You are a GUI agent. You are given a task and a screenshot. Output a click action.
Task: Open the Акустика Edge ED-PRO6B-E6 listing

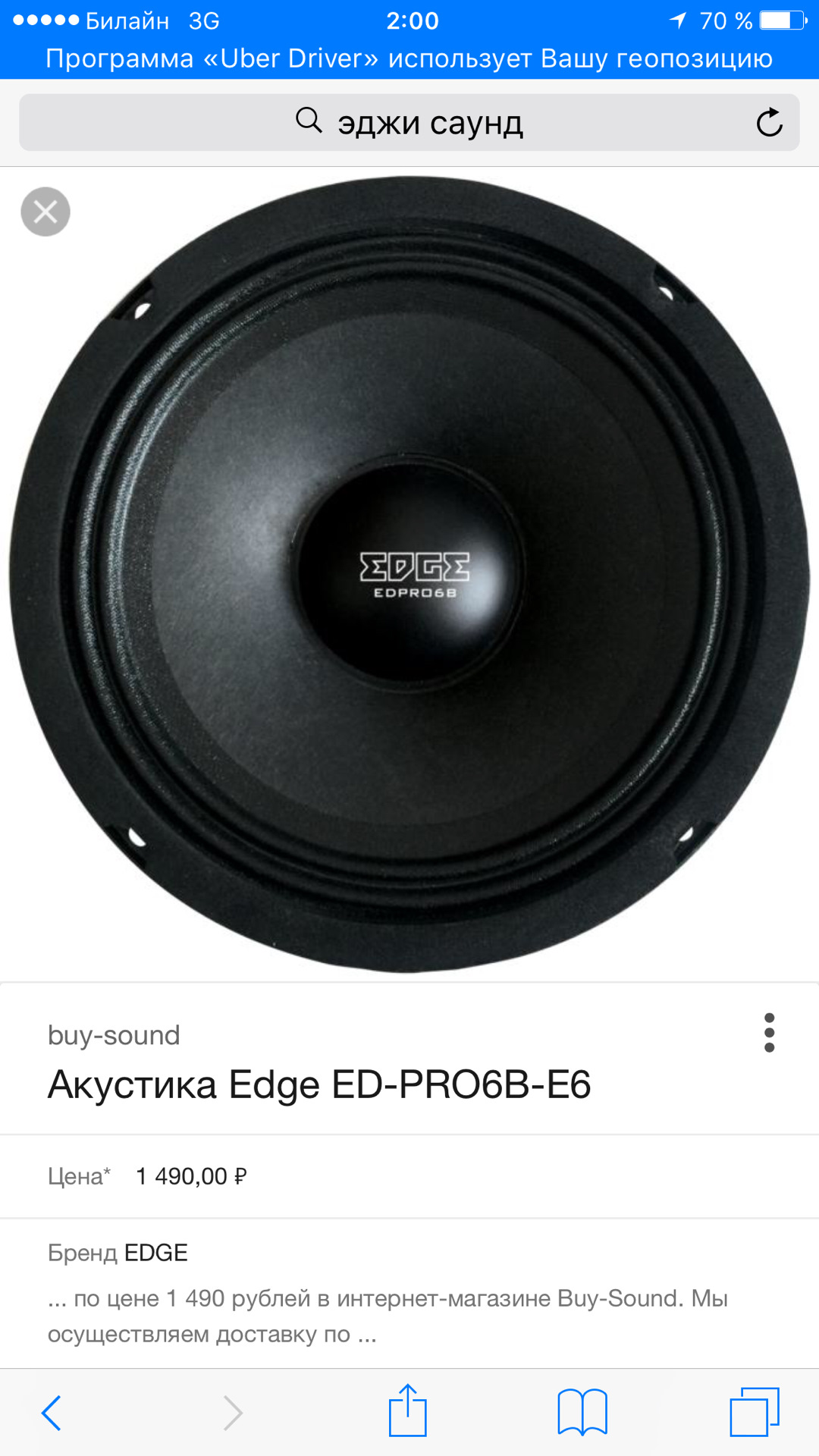tap(318, 1084)
